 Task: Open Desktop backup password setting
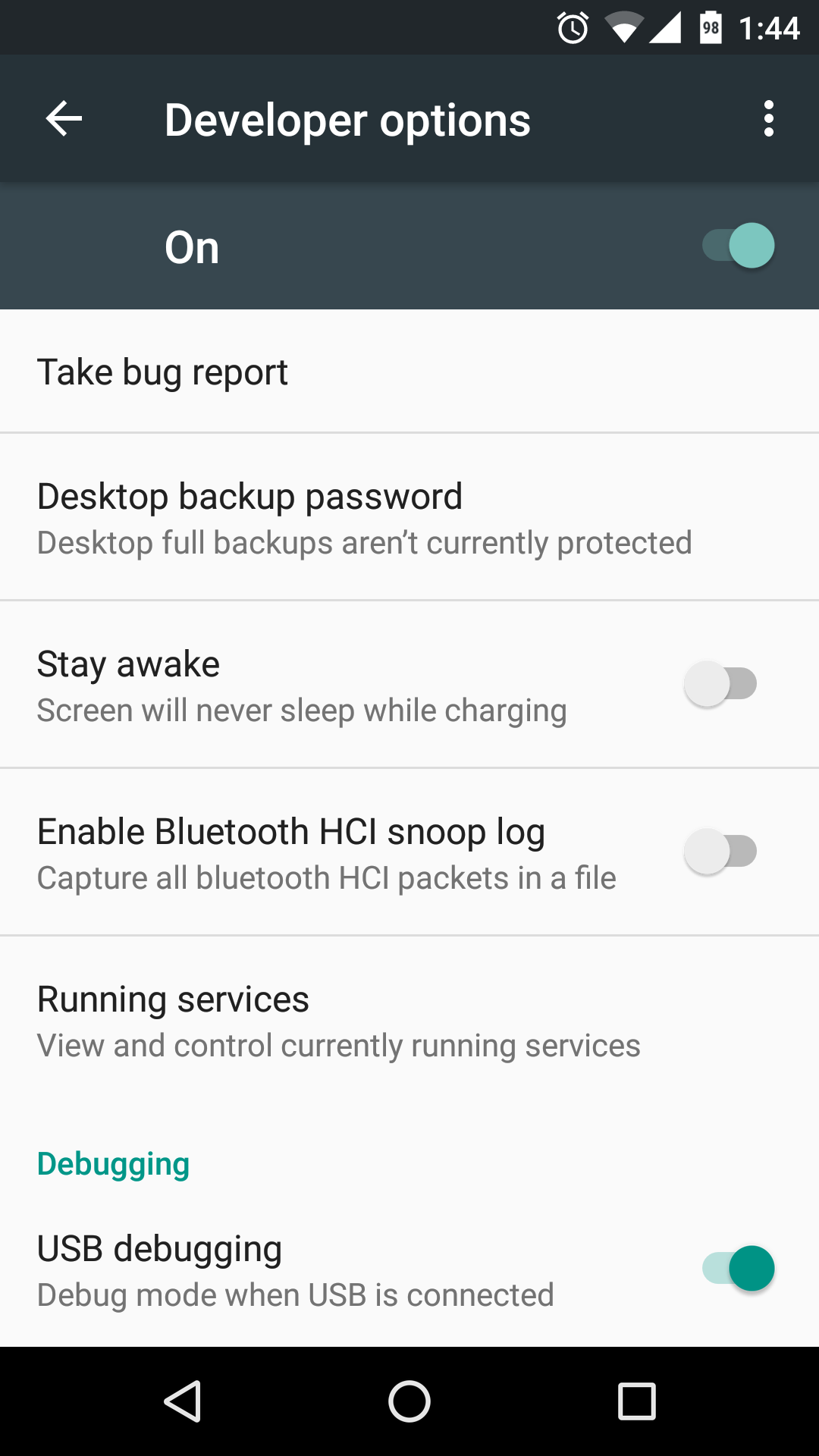409,517
